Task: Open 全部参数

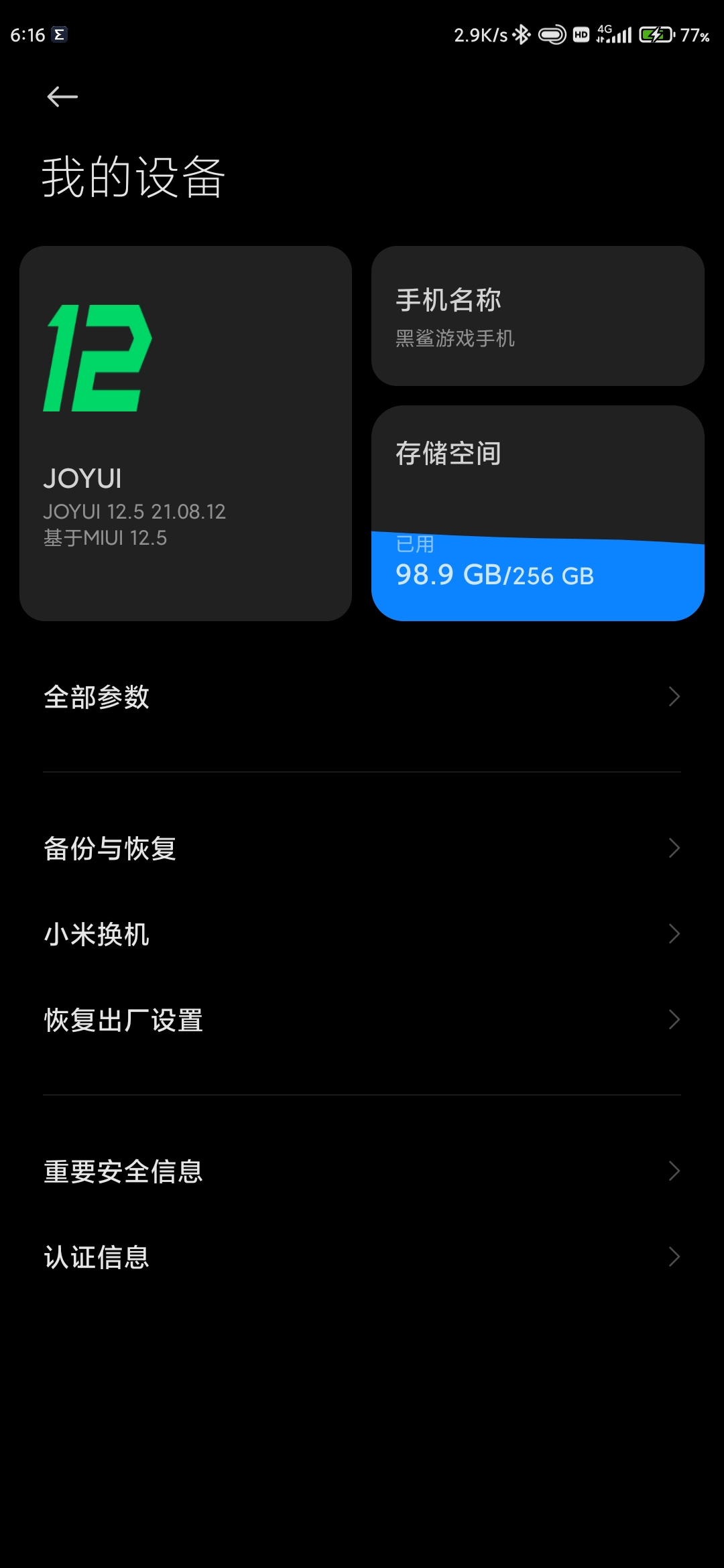Action: (362, 697)
